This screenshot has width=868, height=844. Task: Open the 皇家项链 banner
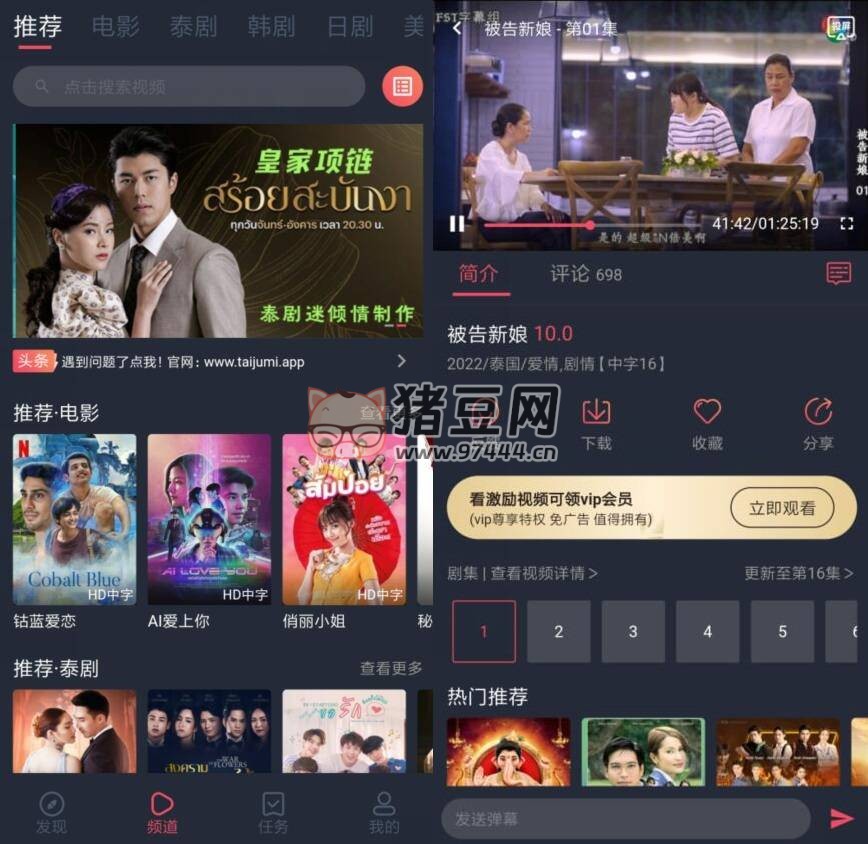(x=218, y=230)
